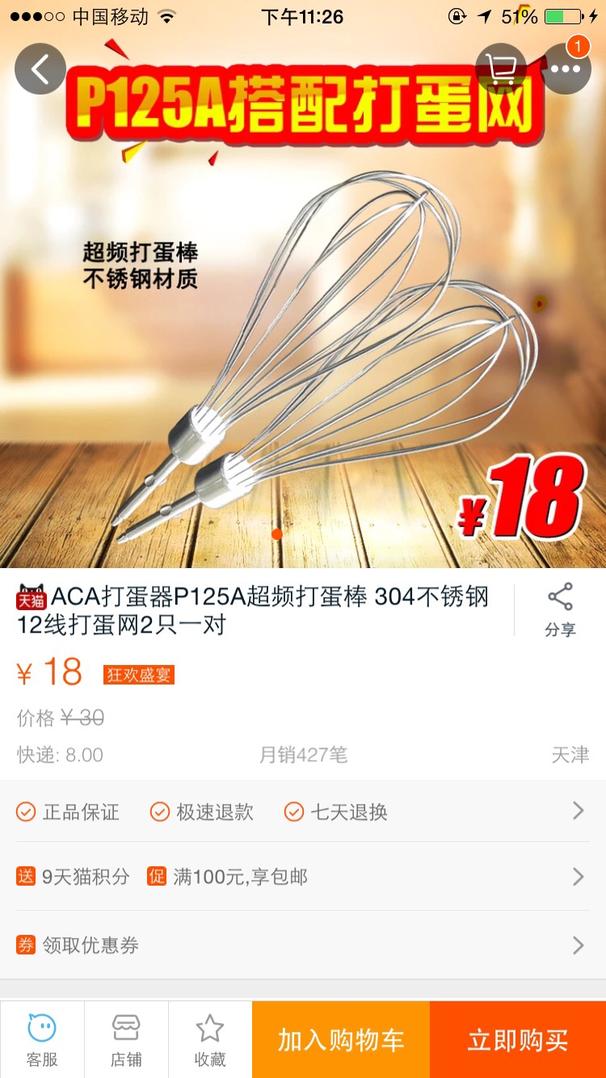This screenshot has height=1078, width=606.
Task: Open the three-dot overflow menu
Action: click(x=565, y=69)
